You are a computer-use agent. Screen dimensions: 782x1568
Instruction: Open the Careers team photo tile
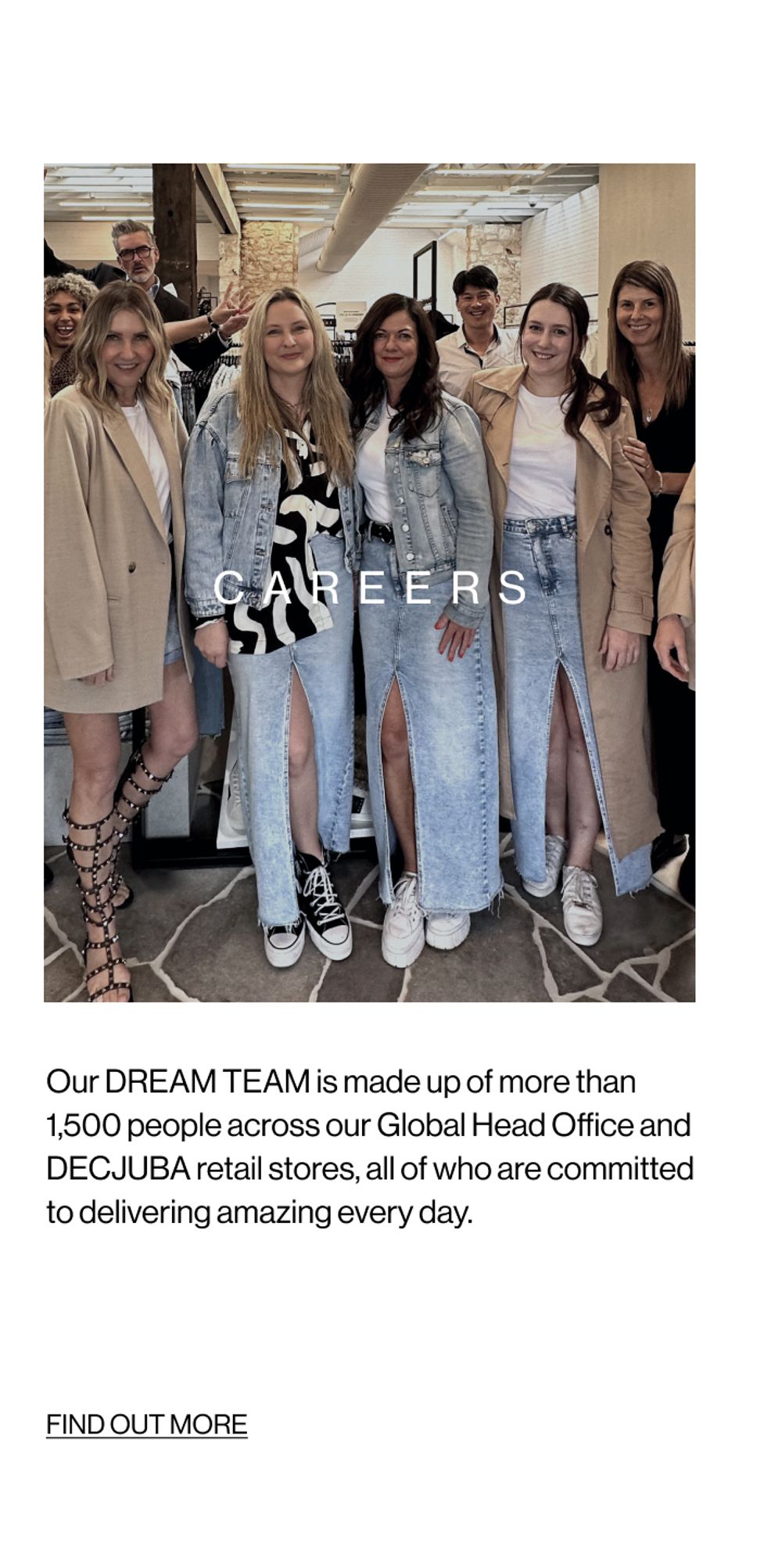369,582
